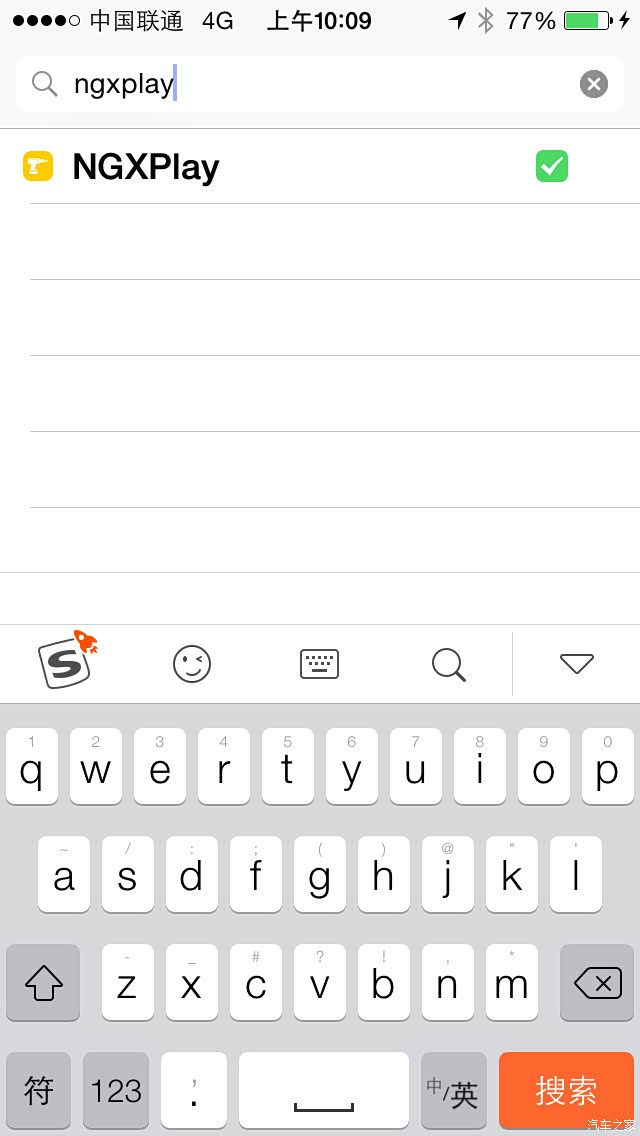Open the emoji panel on keyboard
The width and height of the screenshot is (640, 1136).
(x=192, y=664)
